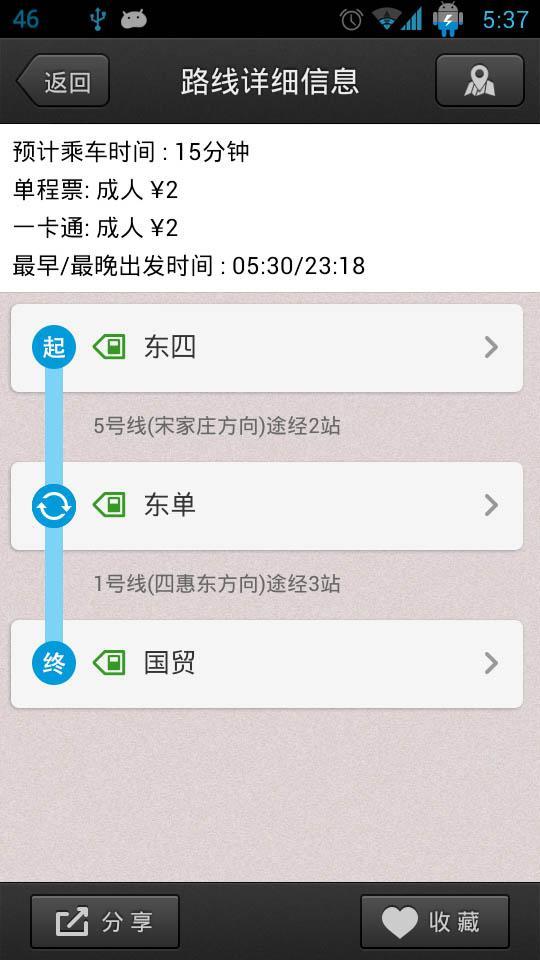Open the route map view icon
This screenshot has height=960, width=540.
479,81
